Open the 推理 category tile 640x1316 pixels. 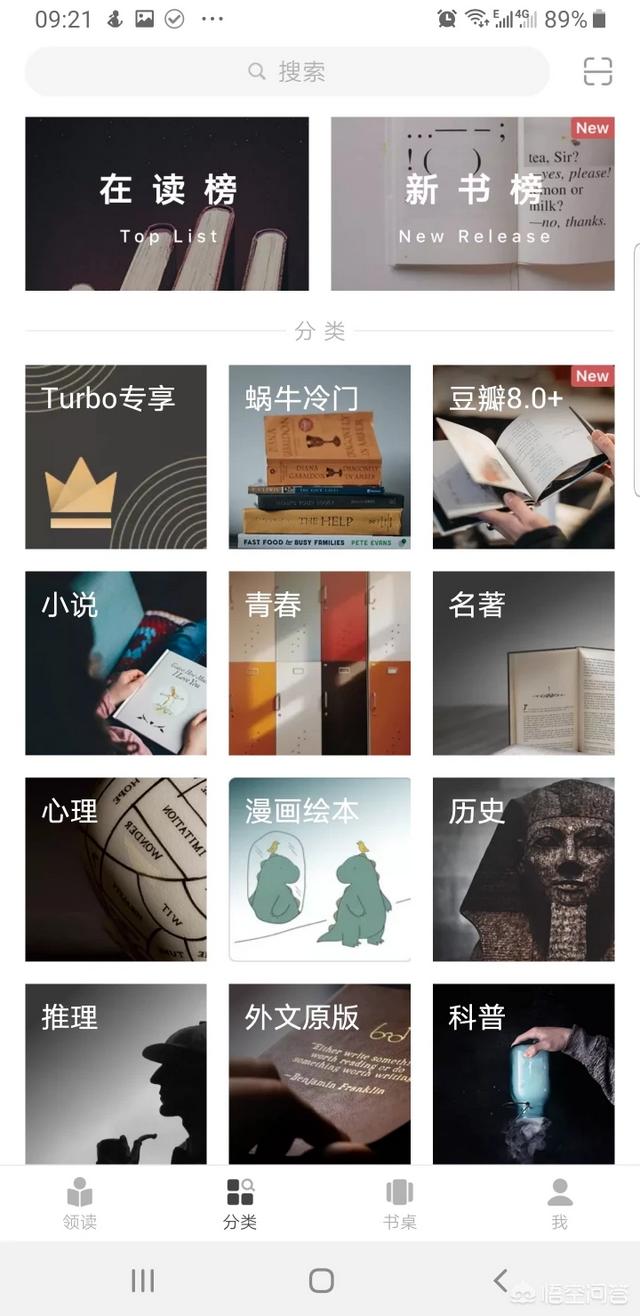click(x=116, y=1074)
